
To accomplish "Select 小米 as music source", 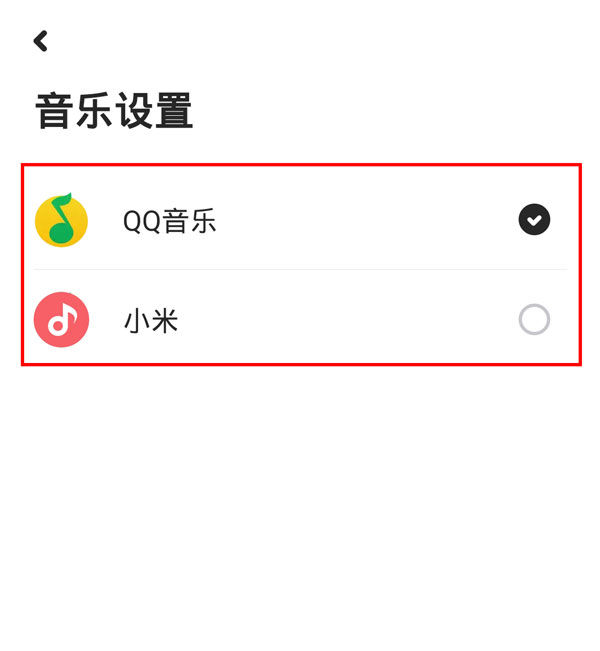I will (534, 320).
